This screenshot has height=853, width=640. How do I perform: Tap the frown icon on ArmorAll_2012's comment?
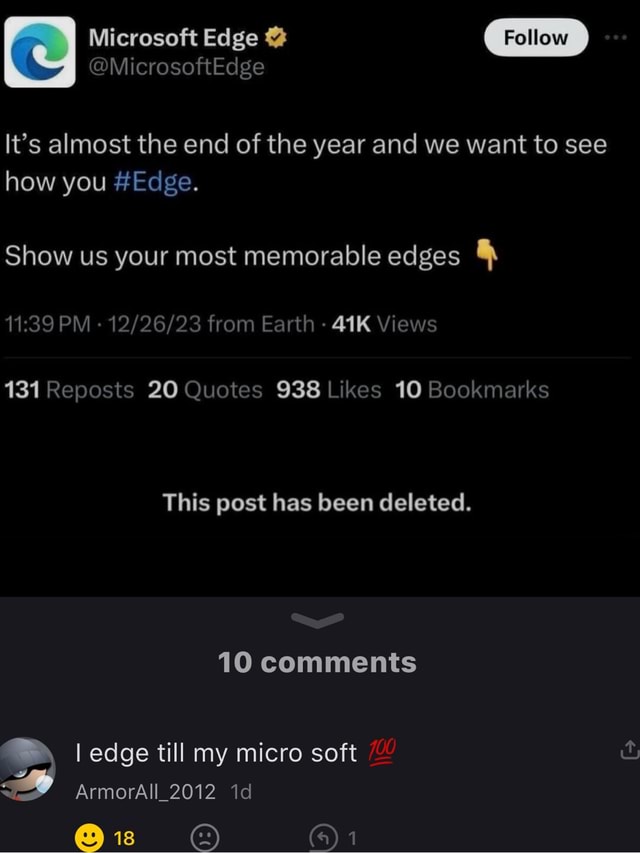pos(205,836)
